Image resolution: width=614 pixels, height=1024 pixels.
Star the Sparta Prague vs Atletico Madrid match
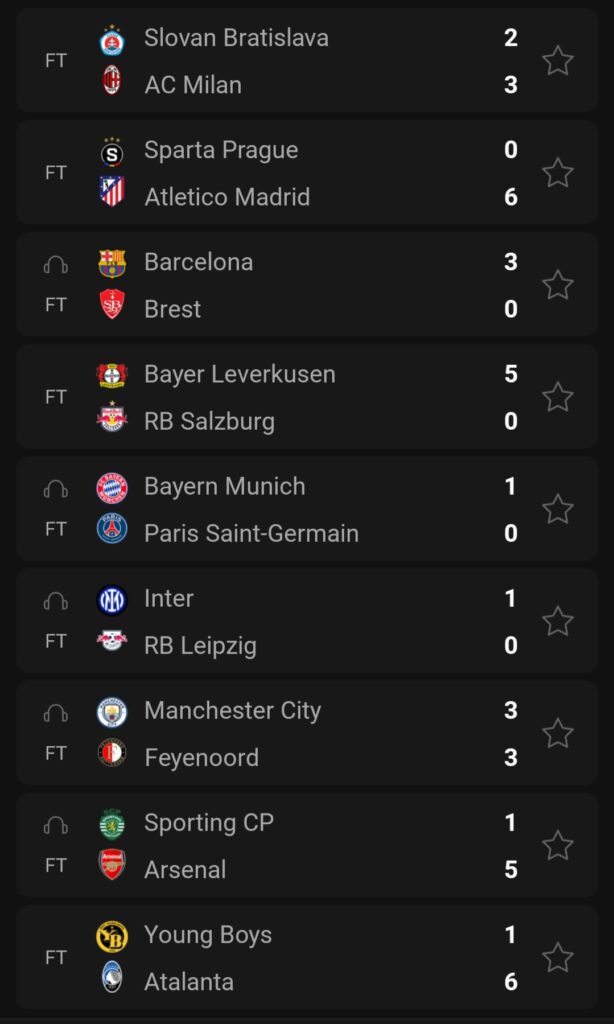(x=558, y=173)
